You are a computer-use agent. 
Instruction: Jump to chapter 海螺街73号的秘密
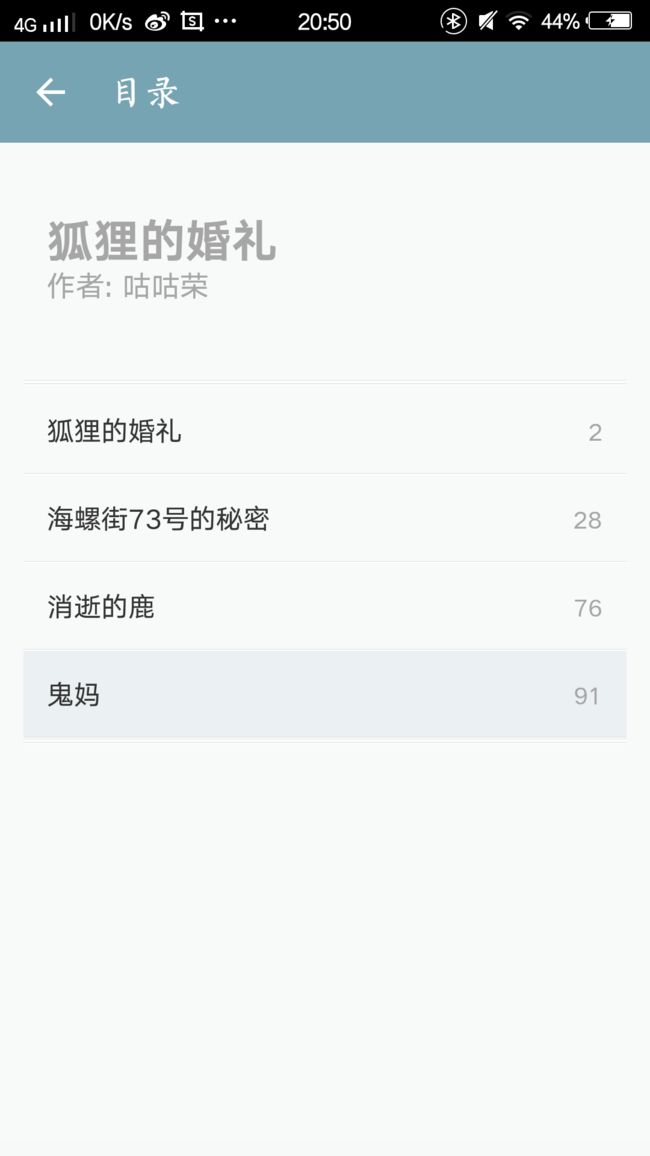(325, 519)
